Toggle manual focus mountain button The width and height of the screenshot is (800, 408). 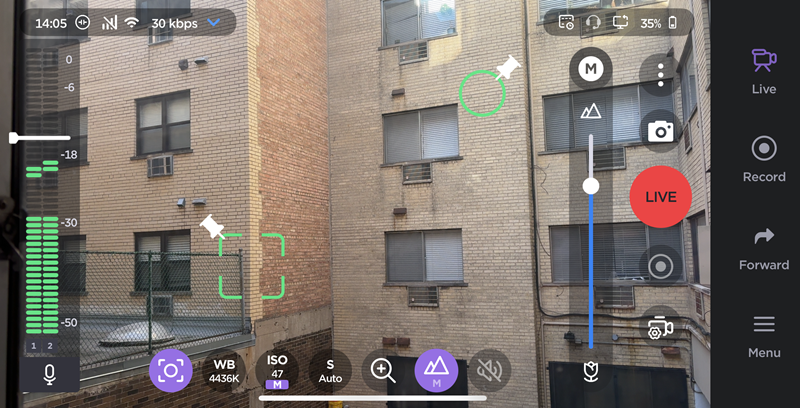click(436, 371)
